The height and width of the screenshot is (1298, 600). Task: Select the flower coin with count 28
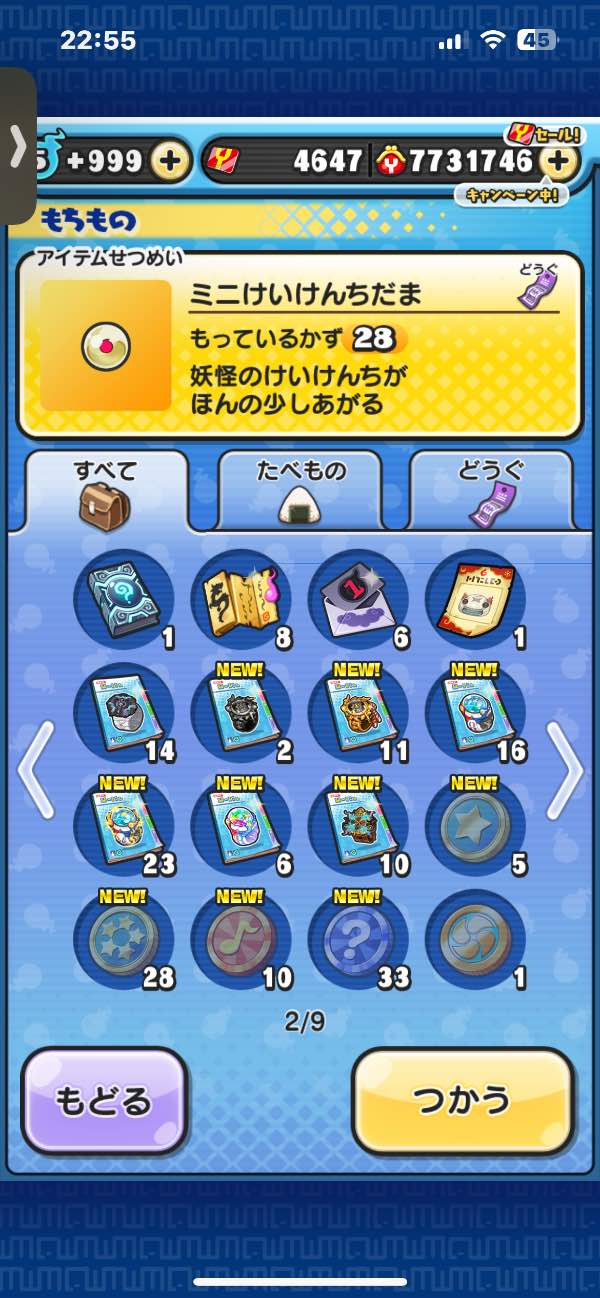click(124, 940)
